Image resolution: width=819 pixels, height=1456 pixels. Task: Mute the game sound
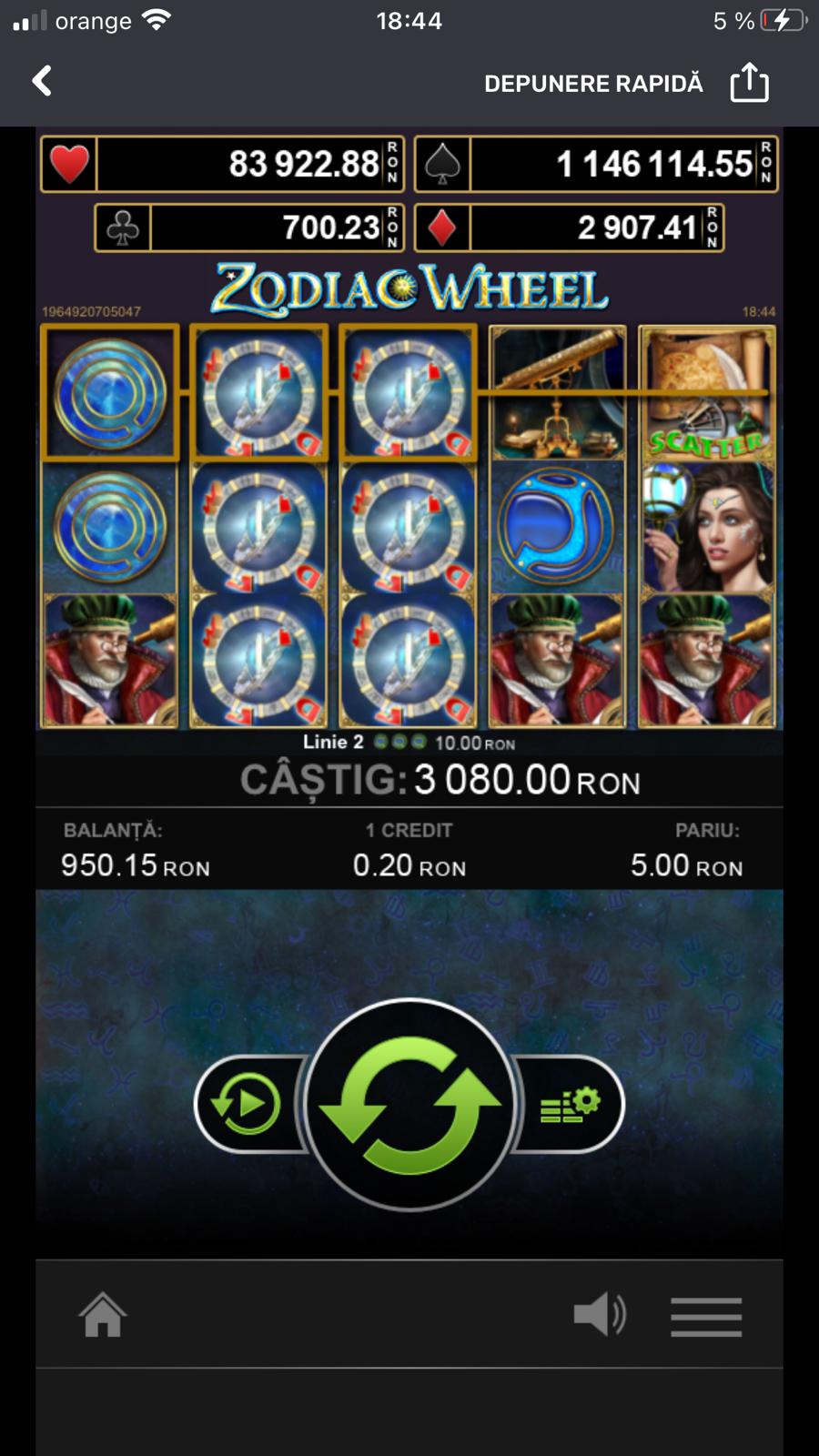[x=600, y=1314]
